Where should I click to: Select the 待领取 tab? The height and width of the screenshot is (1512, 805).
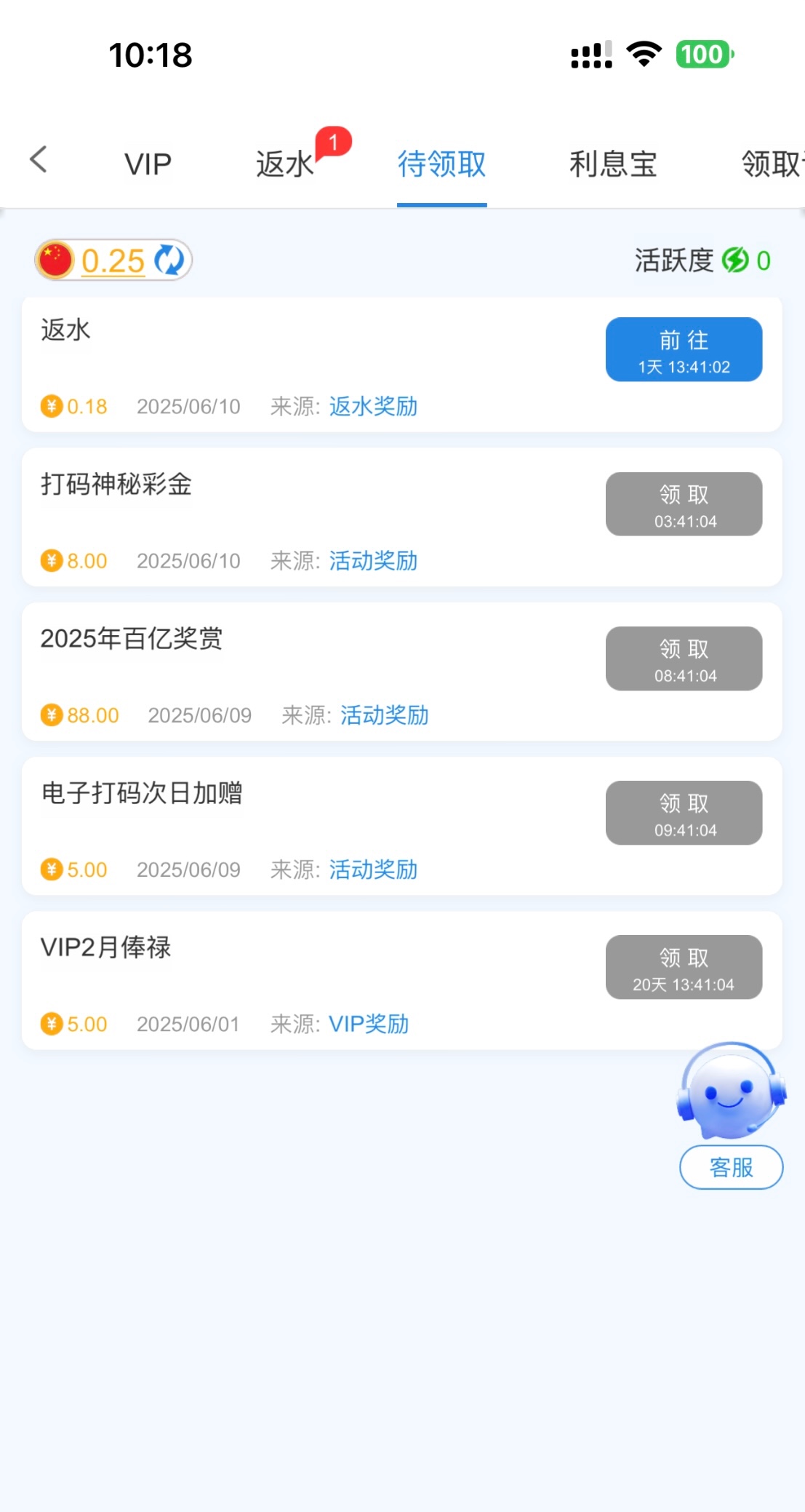coord(441,164)
